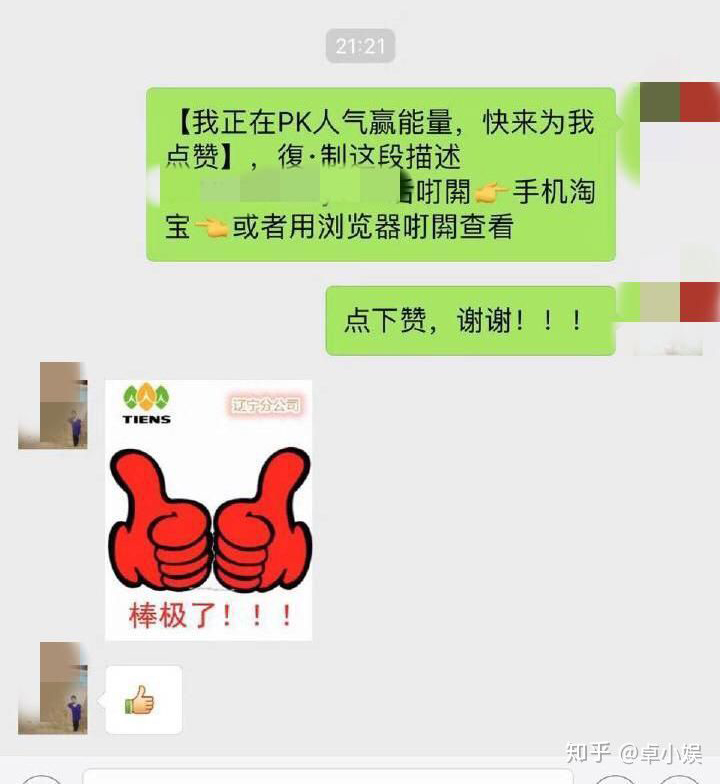Open the contact avatar beside the sticker
The width and height of the screenshot is (720, 784).
[52, 405]
